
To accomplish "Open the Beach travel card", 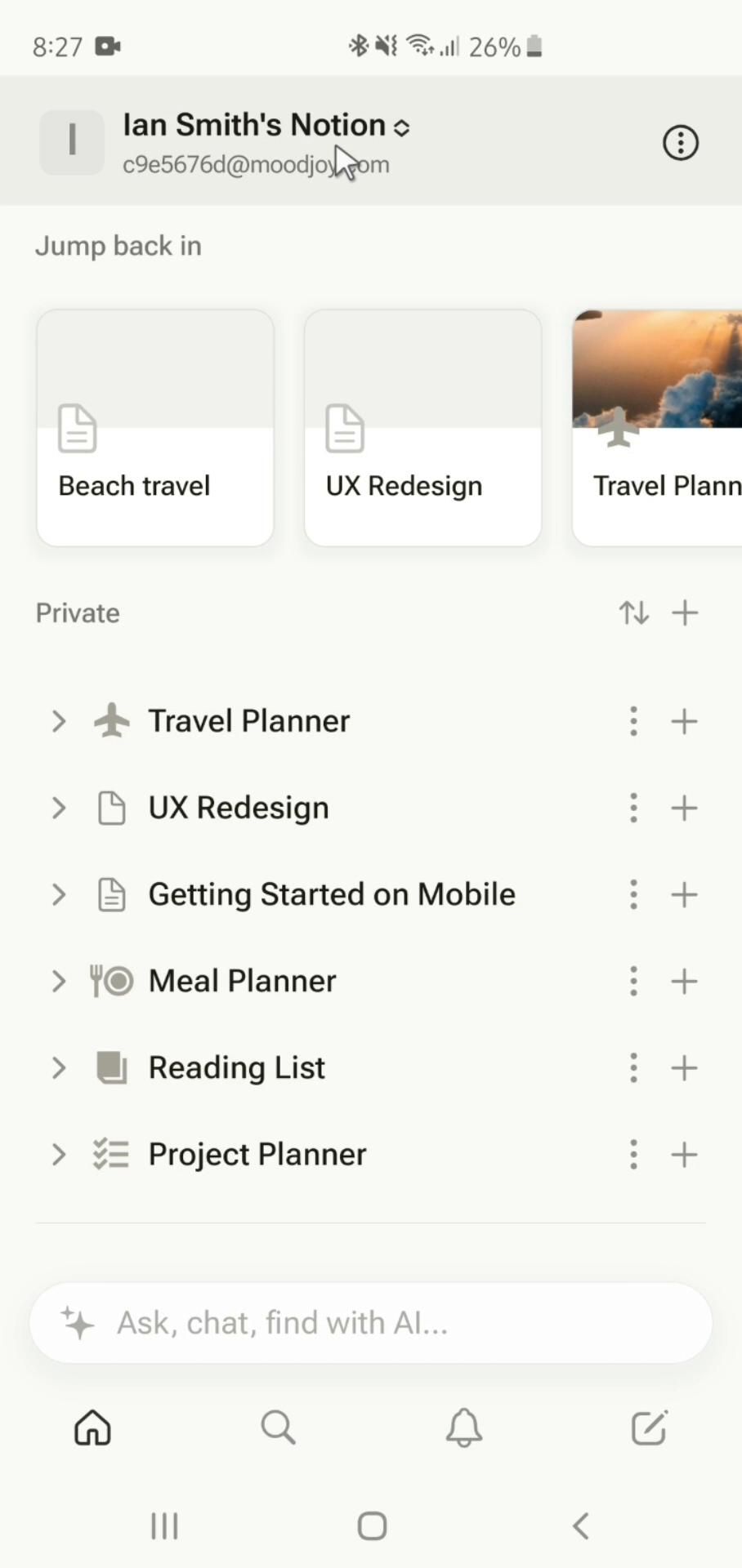I will point(155,427).
